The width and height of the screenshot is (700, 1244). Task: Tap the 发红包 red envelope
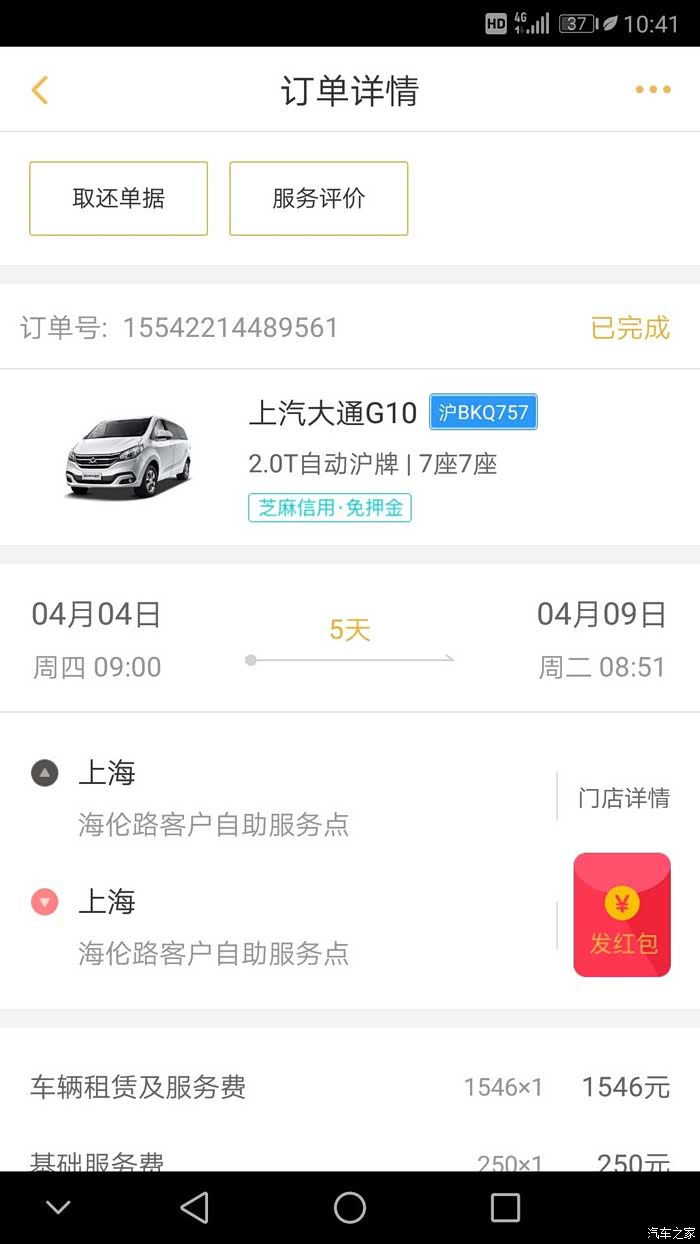coord(622,914)
